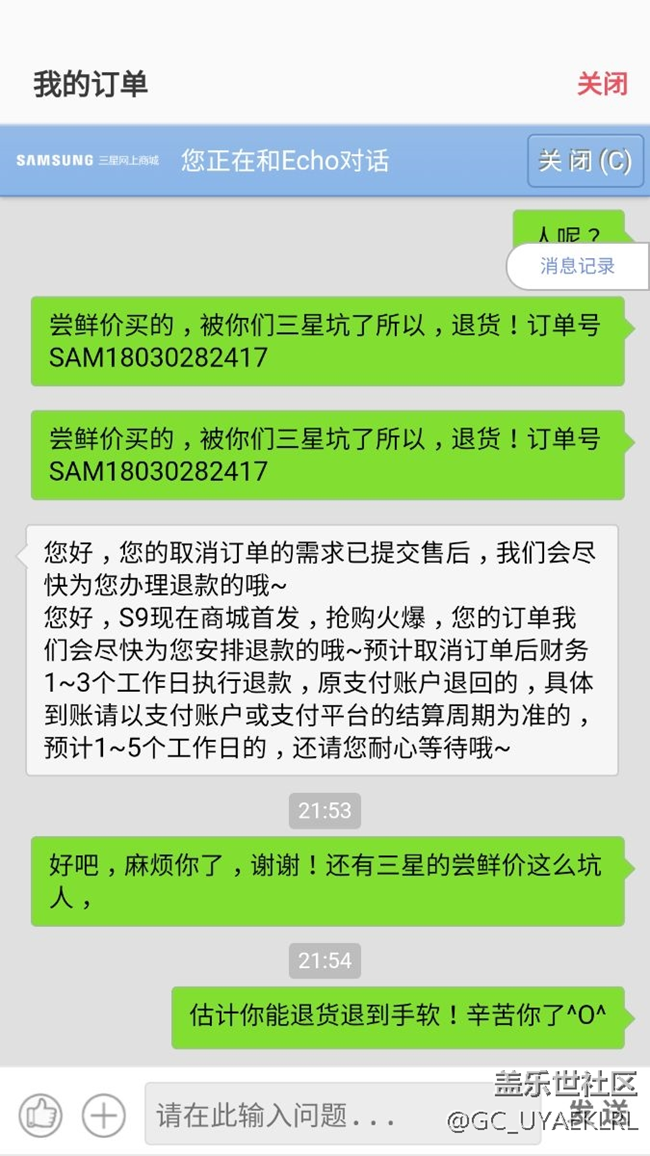The image size is (650, 1156).
Task: Close the Echo chat with 关闭 (C)
Action: click(585, 161)
